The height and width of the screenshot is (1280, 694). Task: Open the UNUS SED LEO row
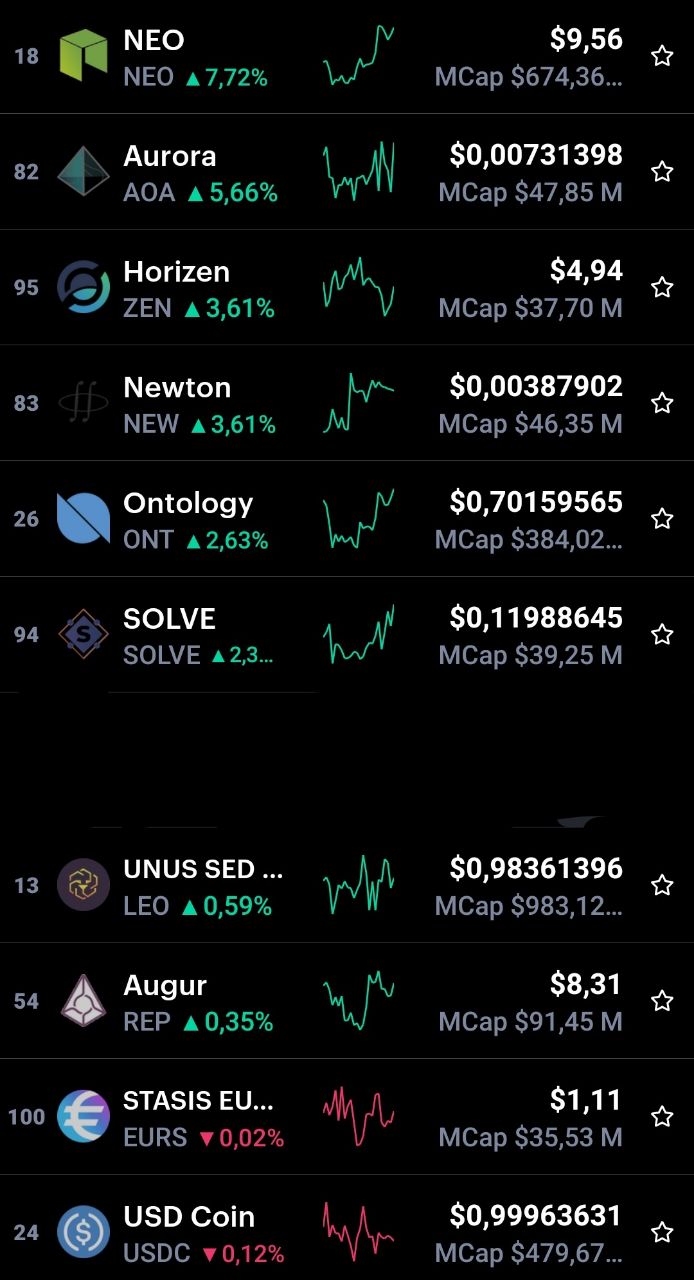(x=347, y=885)
